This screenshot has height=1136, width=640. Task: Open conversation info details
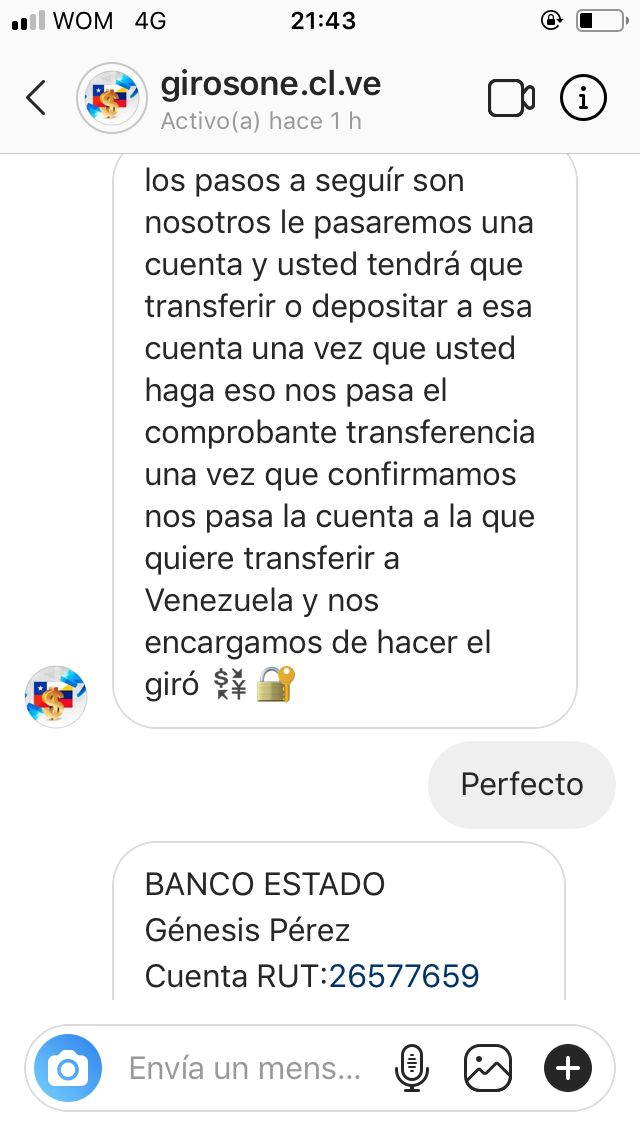click(x=583, y=98)
